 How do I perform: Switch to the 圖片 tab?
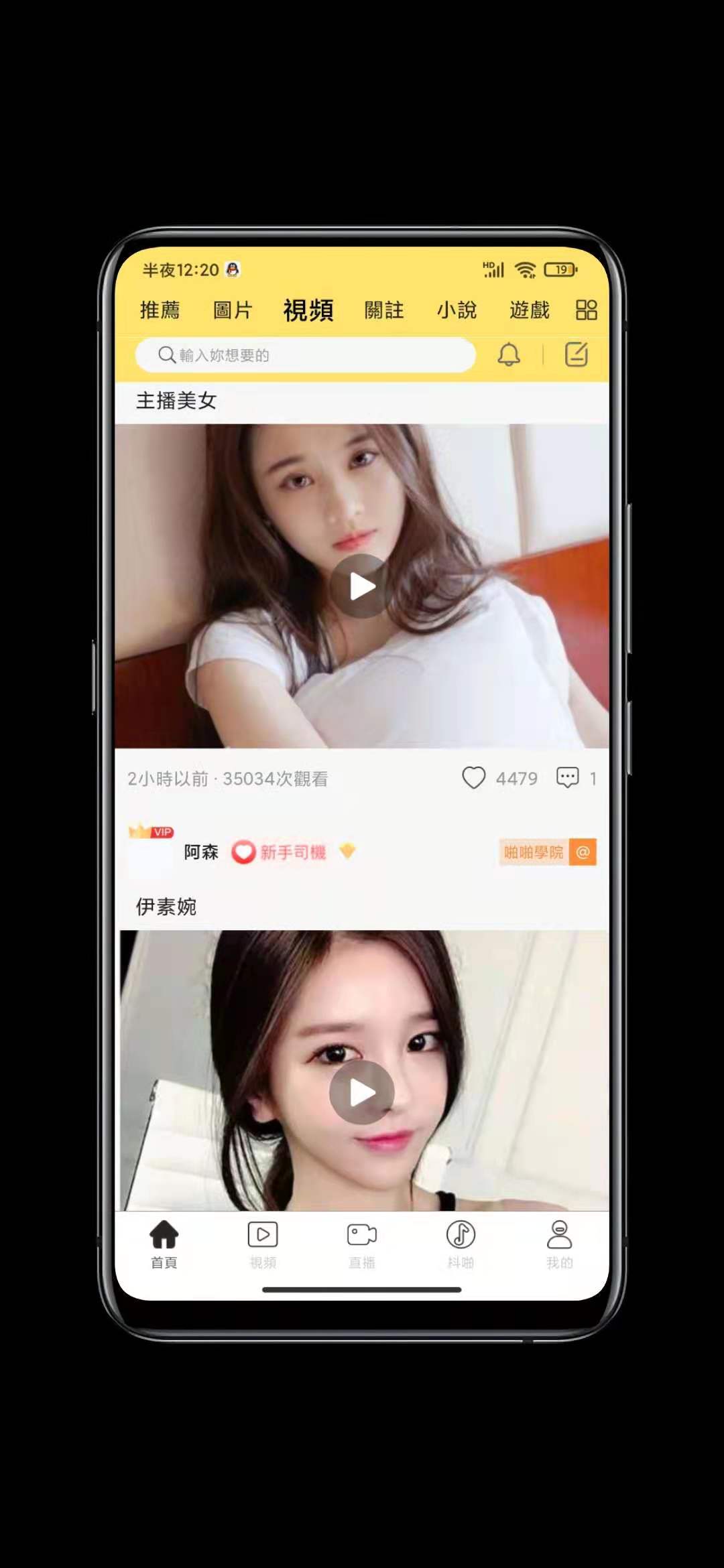(233, 310)
